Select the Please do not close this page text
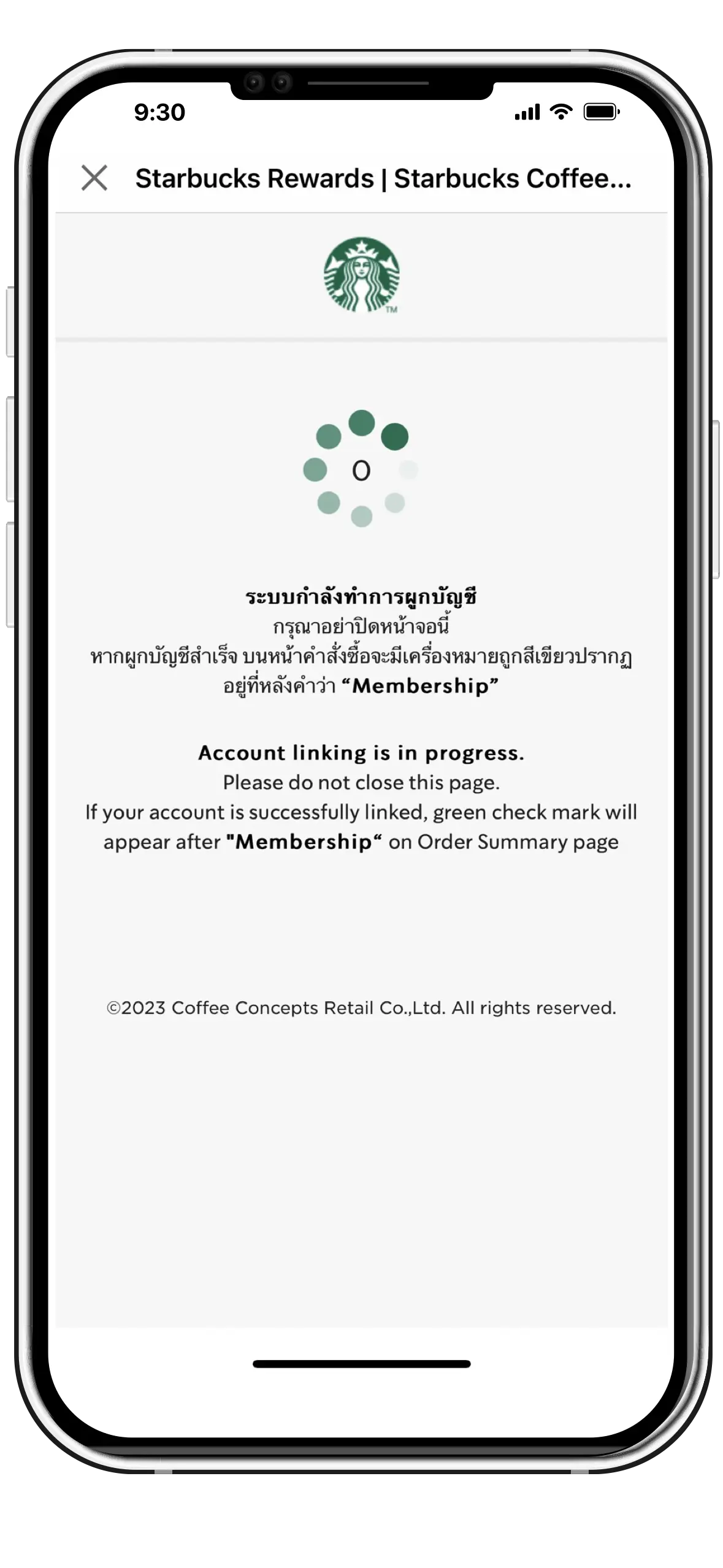Image resolution: width=723 pixels, height=1568 pixels. (x=362, y=783)
